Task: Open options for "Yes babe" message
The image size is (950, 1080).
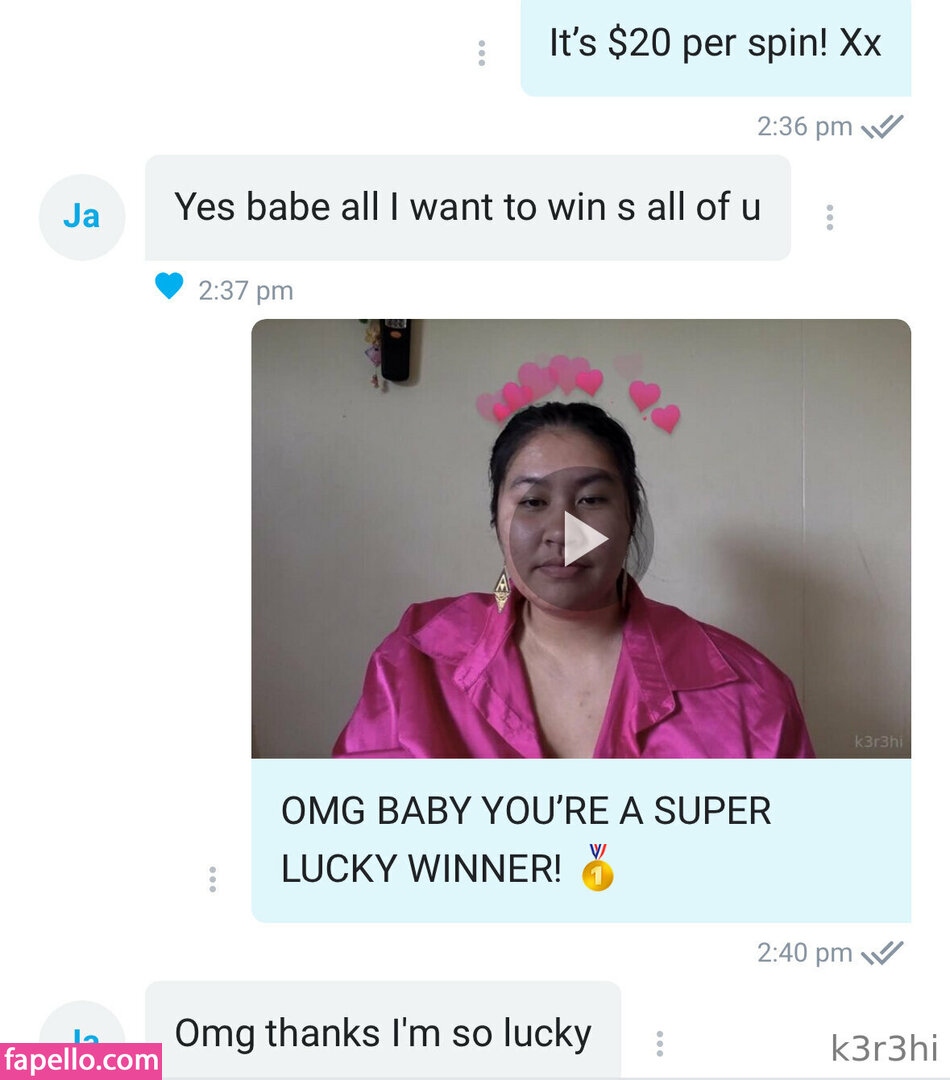Action: [x=829, y=217]
